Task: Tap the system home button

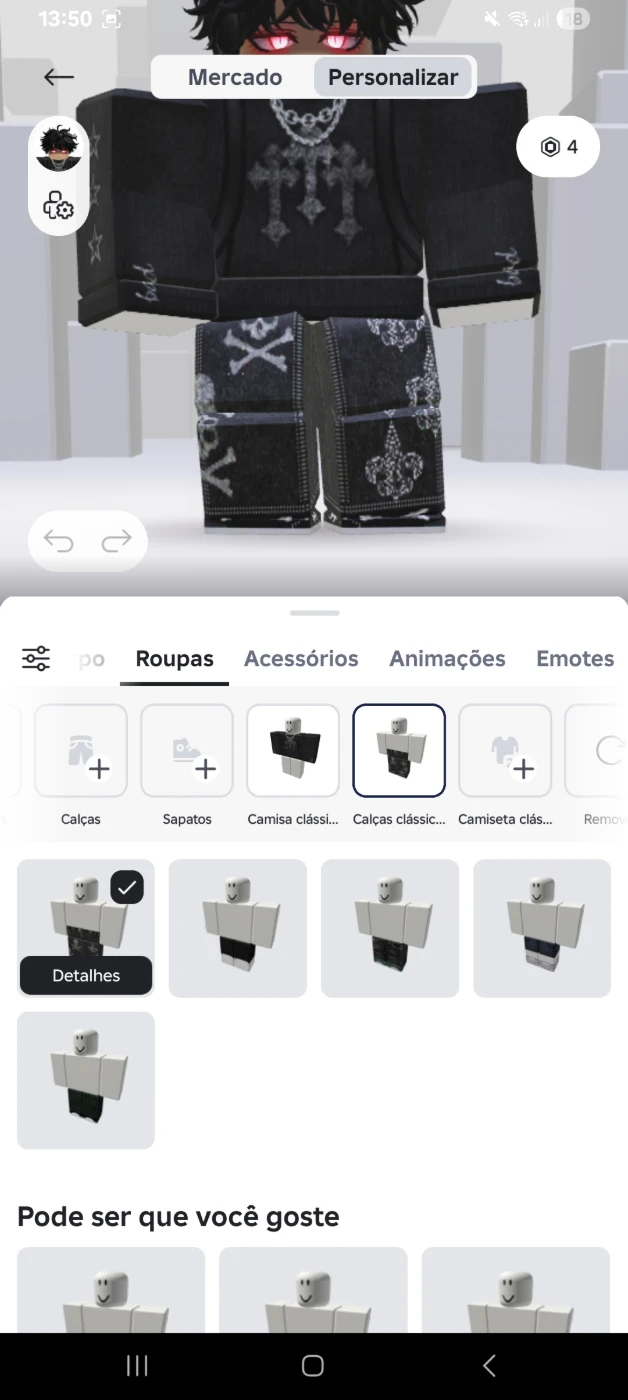Action: click(x=313, y=1365)
